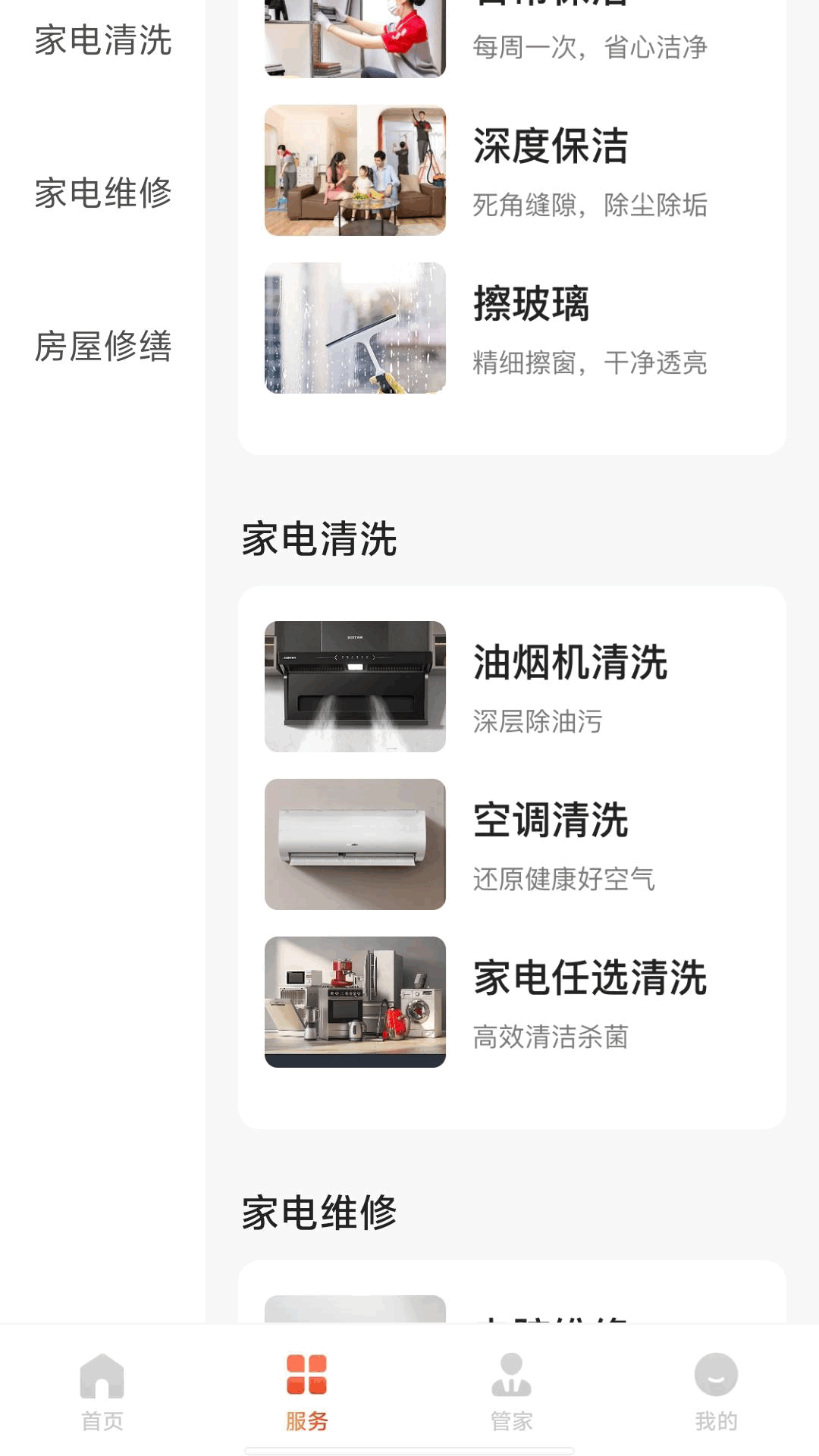The width and height of the screenshot is (819, 1456).
Task: Open the 深度保洁 service
Action: coord(512,171)
